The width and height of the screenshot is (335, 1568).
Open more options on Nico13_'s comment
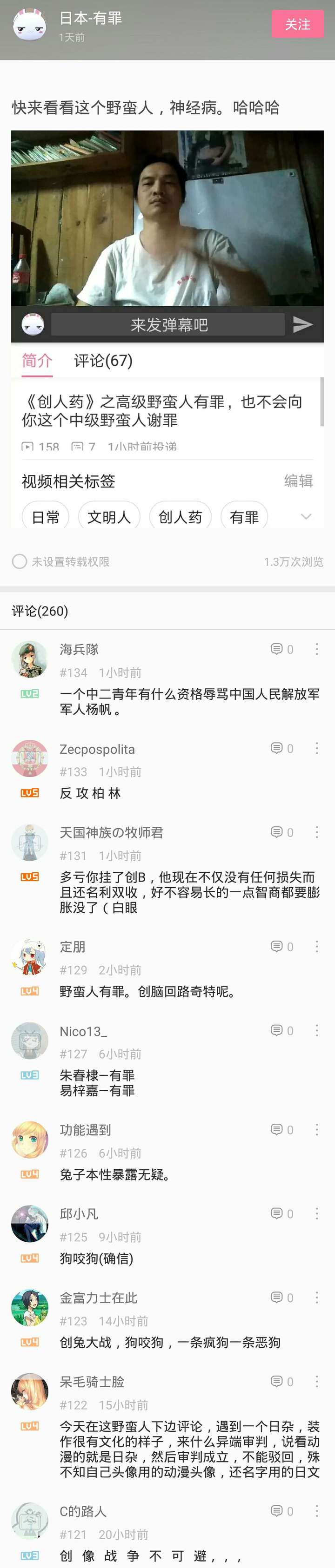point(317,1031)
